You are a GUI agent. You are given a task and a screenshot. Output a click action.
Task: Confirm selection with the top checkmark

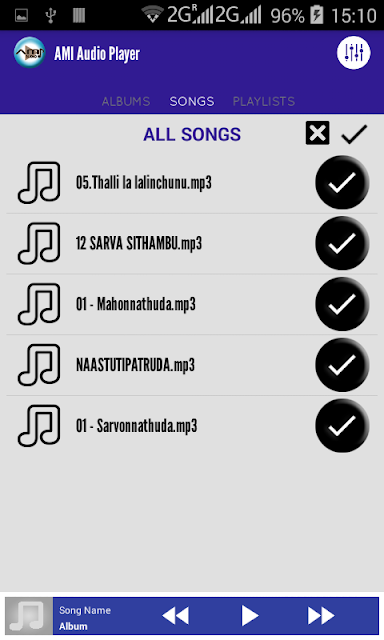pyautogui.click(x=354, y=134)
